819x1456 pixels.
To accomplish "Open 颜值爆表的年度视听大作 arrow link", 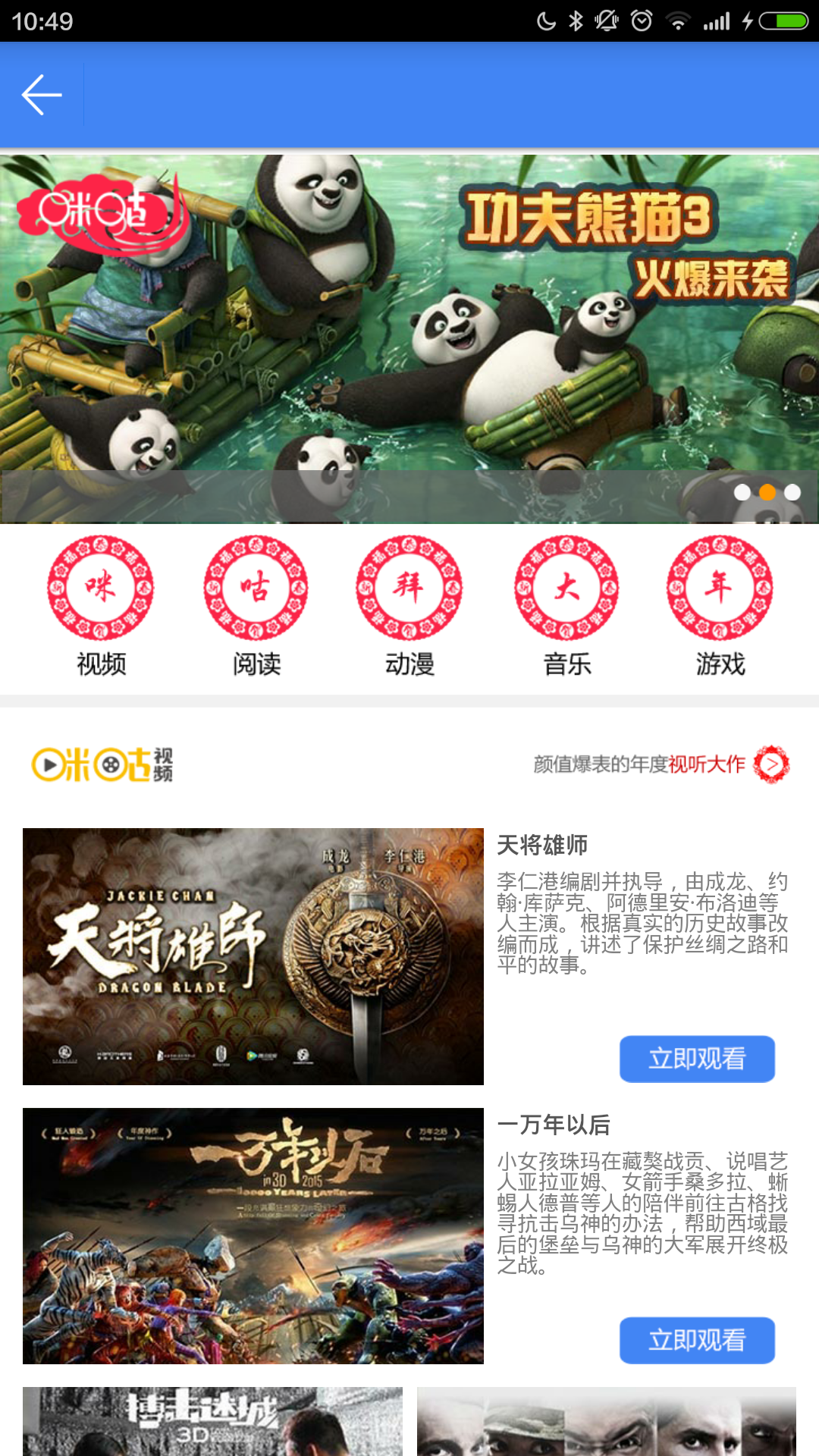I will coord(771,764).
